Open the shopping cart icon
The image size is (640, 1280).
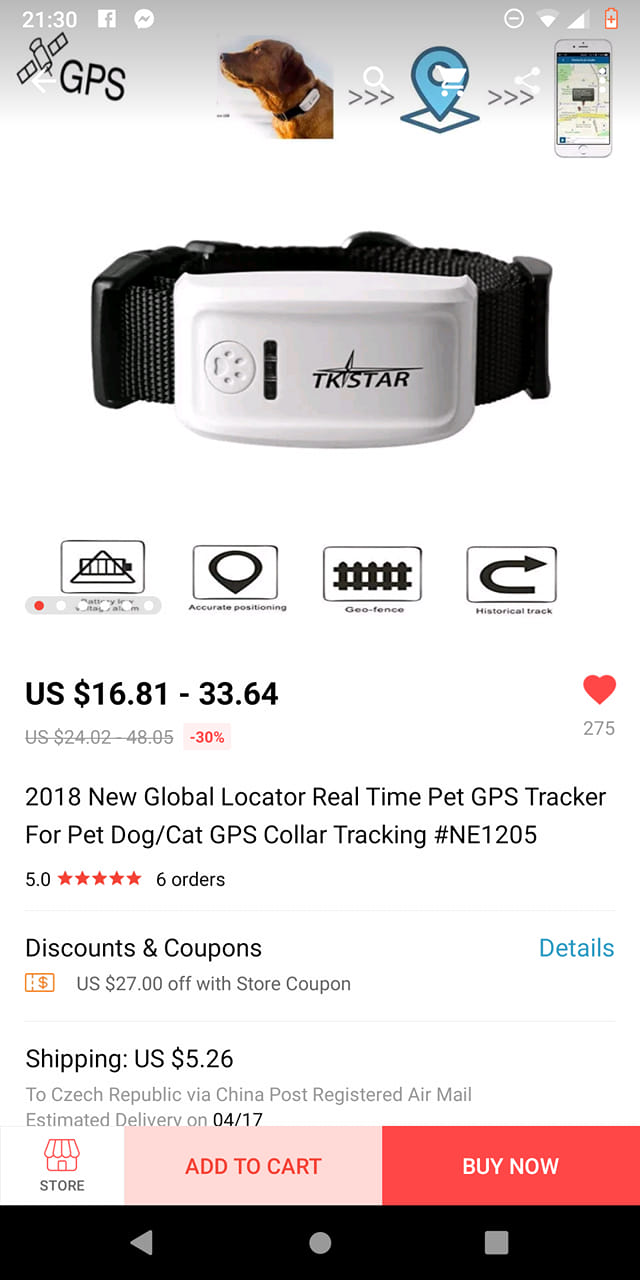pyautogui.click(x=451, y=80)
